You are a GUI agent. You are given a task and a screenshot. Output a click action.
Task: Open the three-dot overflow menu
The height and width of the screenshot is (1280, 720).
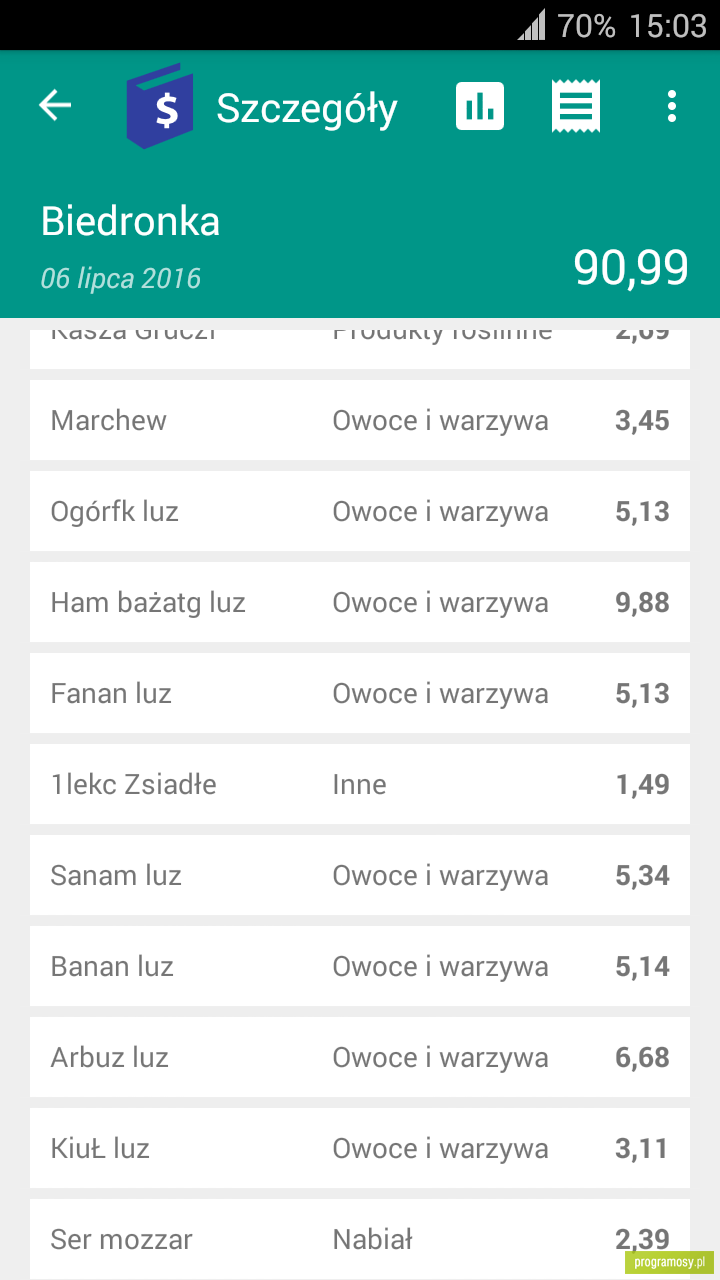[672, 106]
